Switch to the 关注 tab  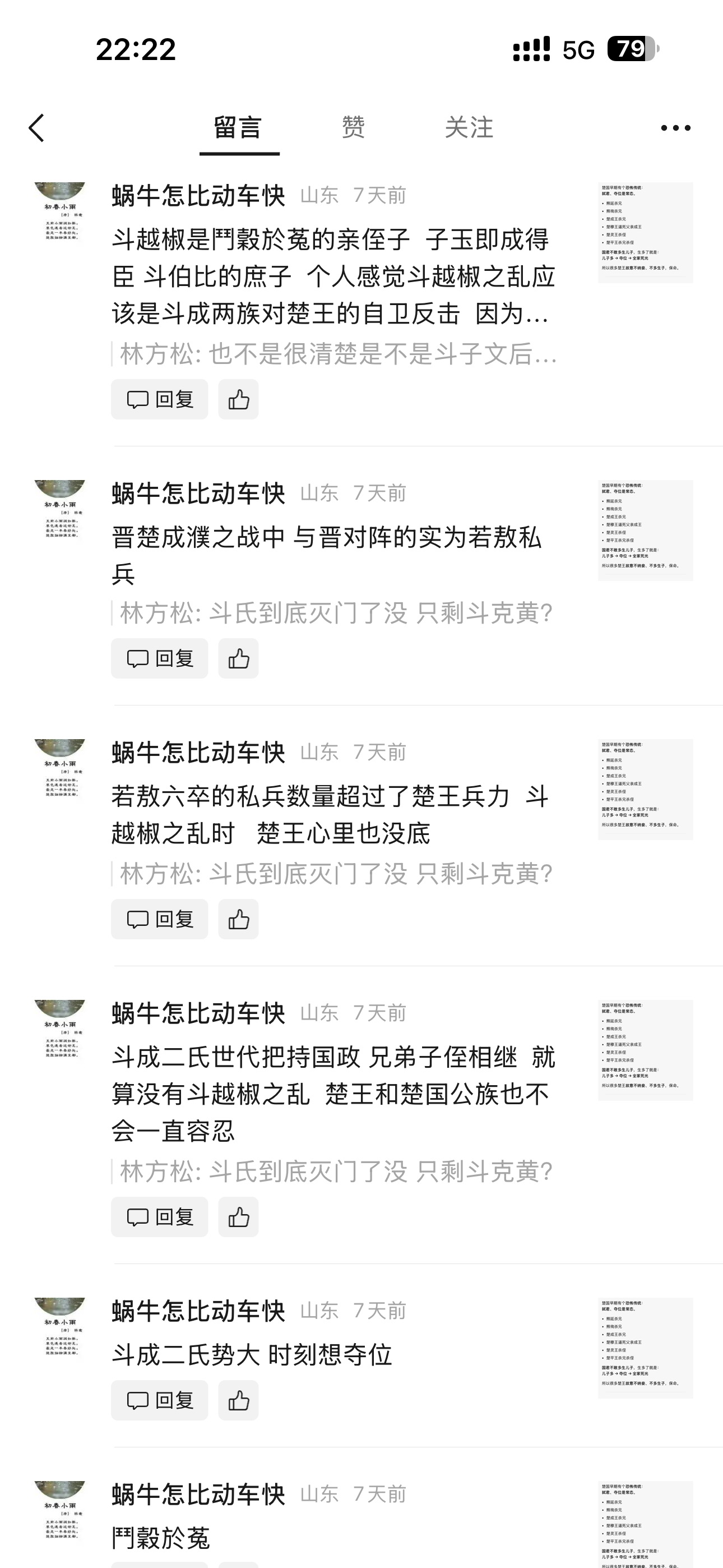[469, 128]
